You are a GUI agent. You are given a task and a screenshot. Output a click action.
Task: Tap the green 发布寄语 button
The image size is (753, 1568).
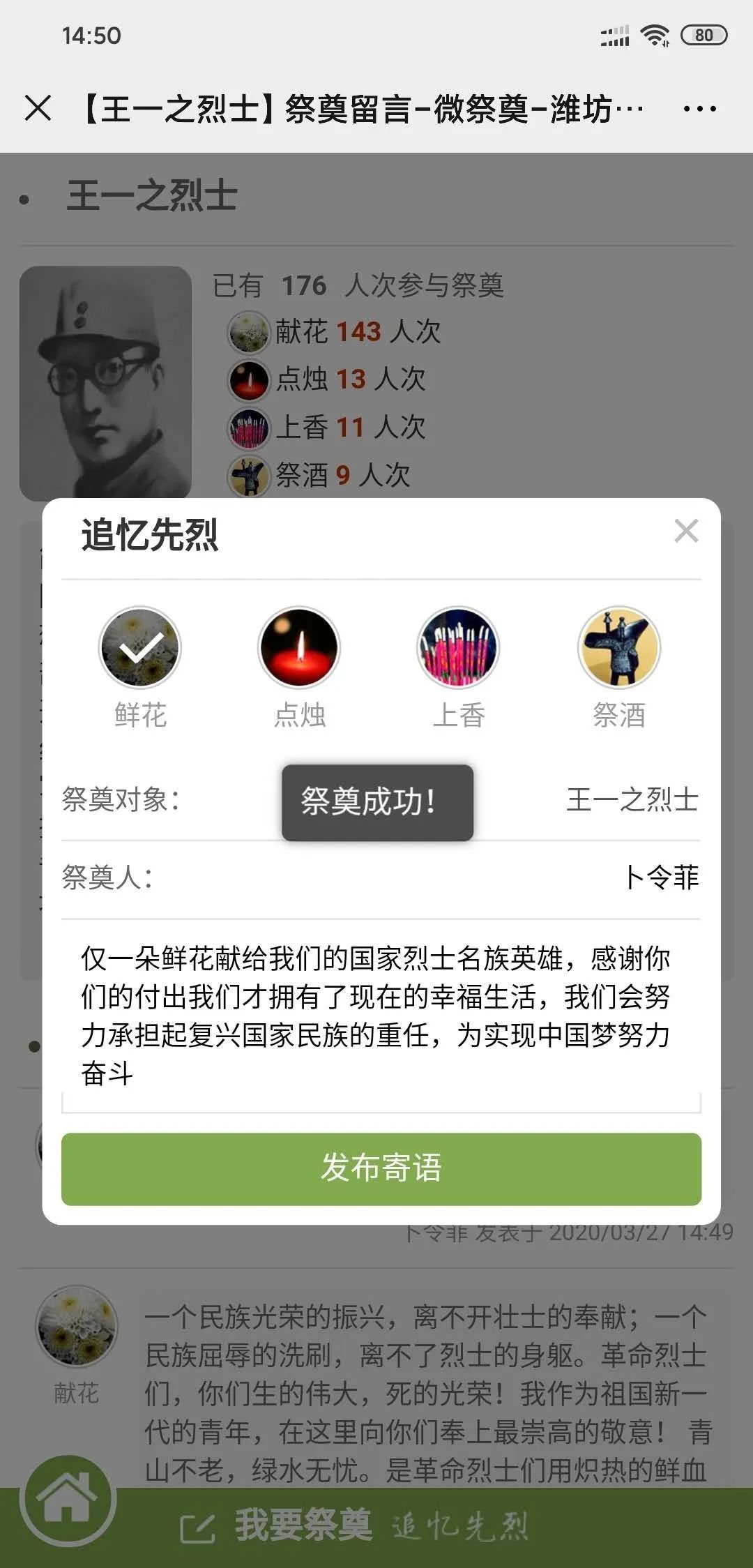381,1168
